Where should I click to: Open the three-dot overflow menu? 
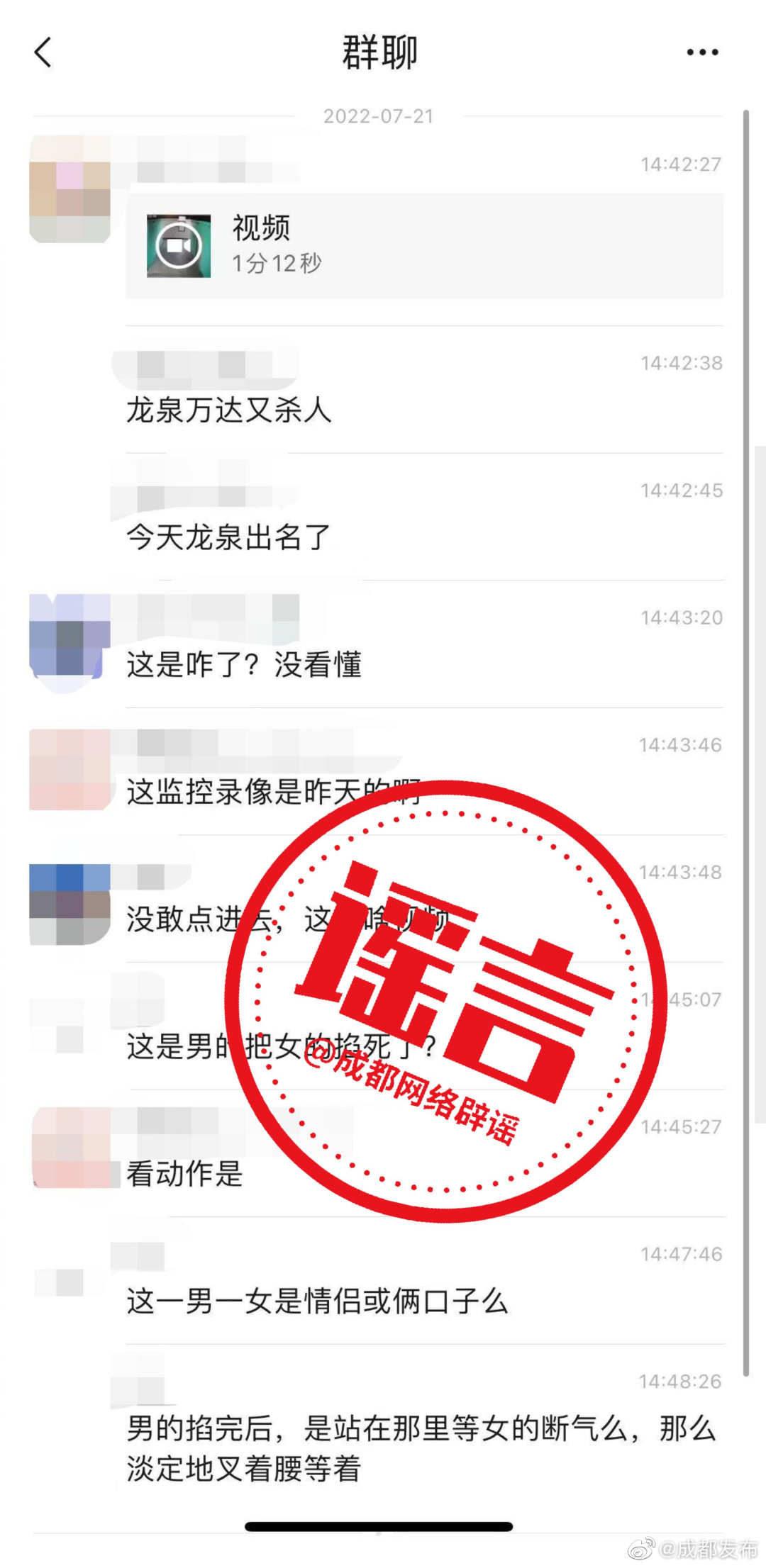[702, 52]
